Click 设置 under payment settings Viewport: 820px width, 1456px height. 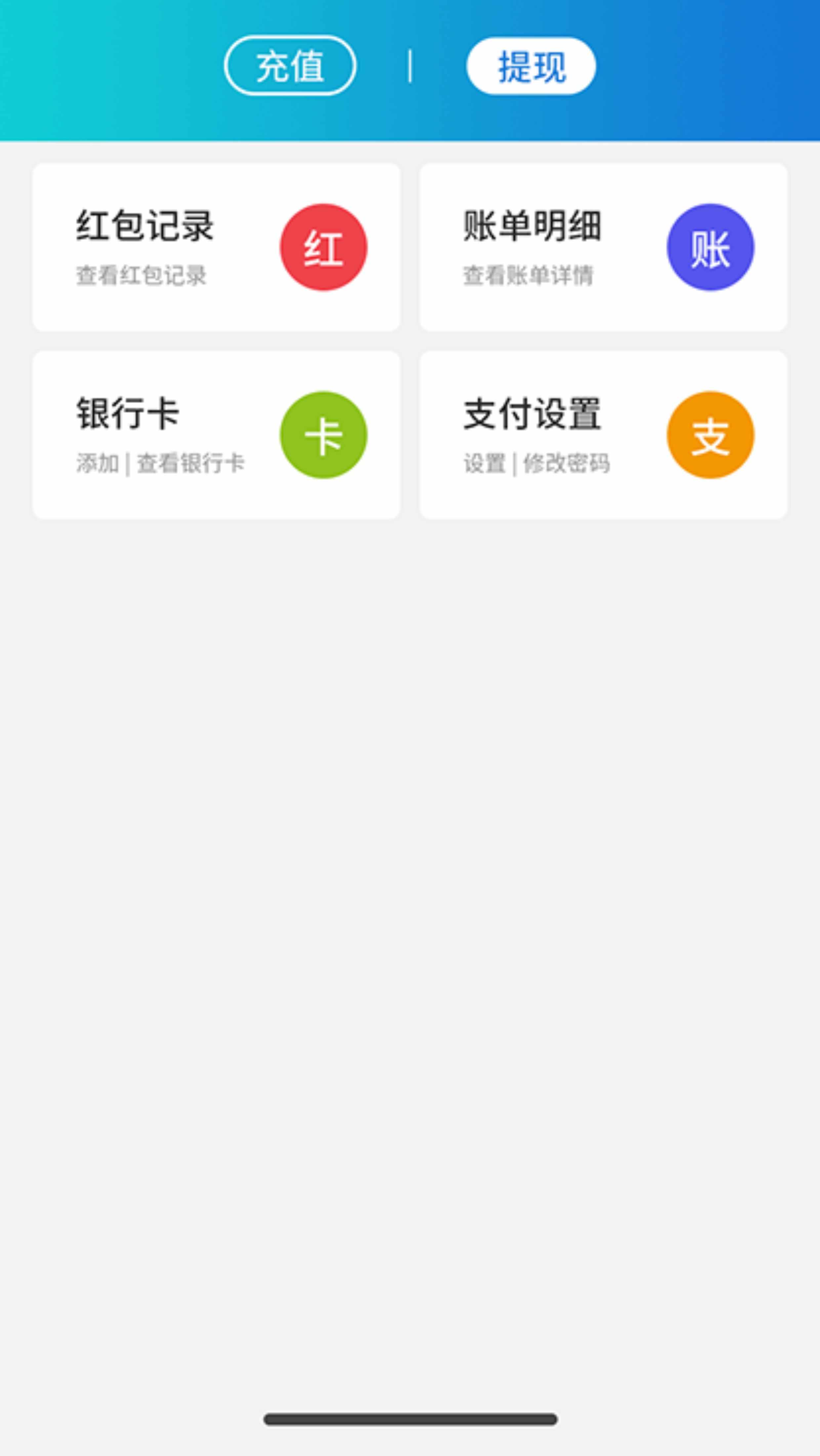pos(484,462)
